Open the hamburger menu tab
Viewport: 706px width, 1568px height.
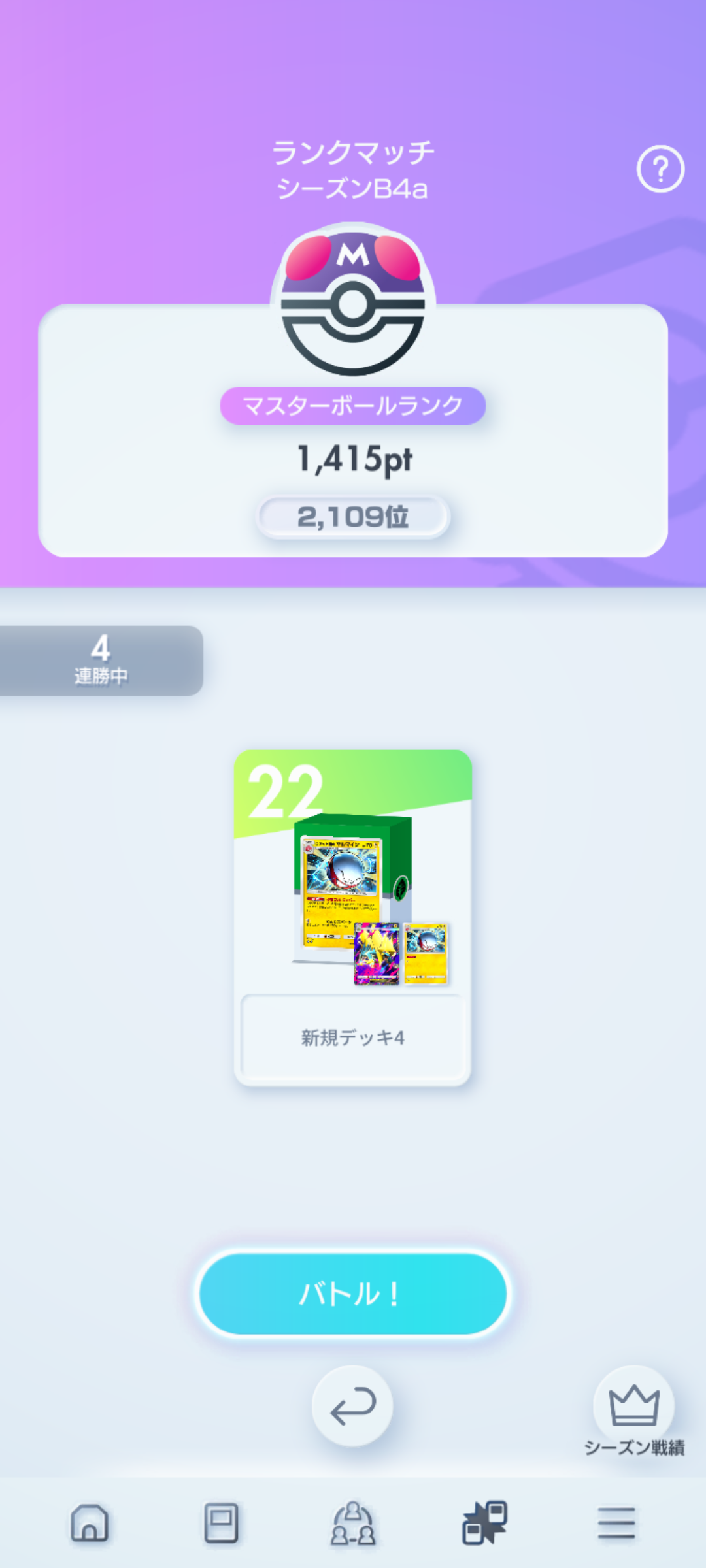click(616, 1523)
